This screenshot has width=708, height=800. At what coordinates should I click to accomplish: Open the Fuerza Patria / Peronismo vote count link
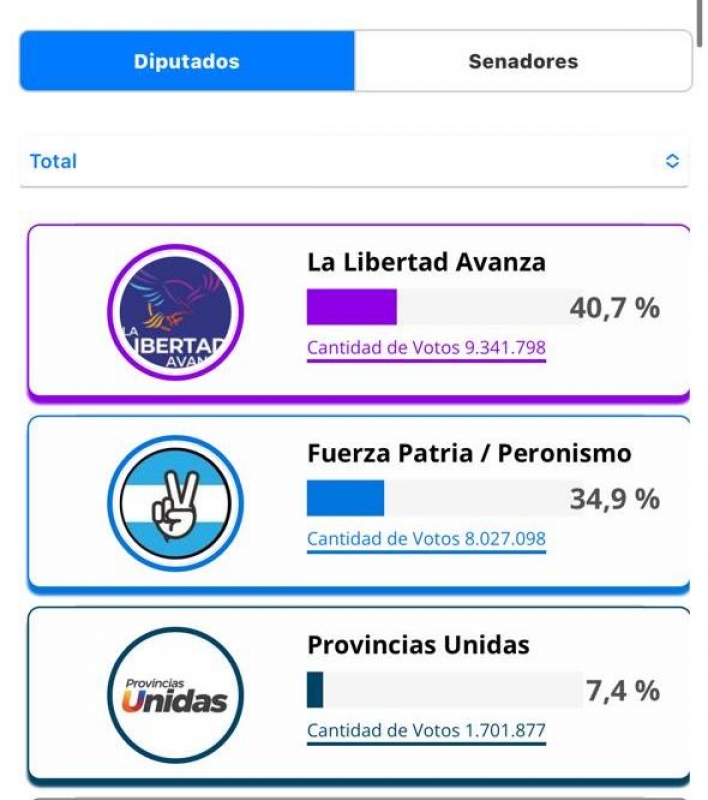point(426,539)
